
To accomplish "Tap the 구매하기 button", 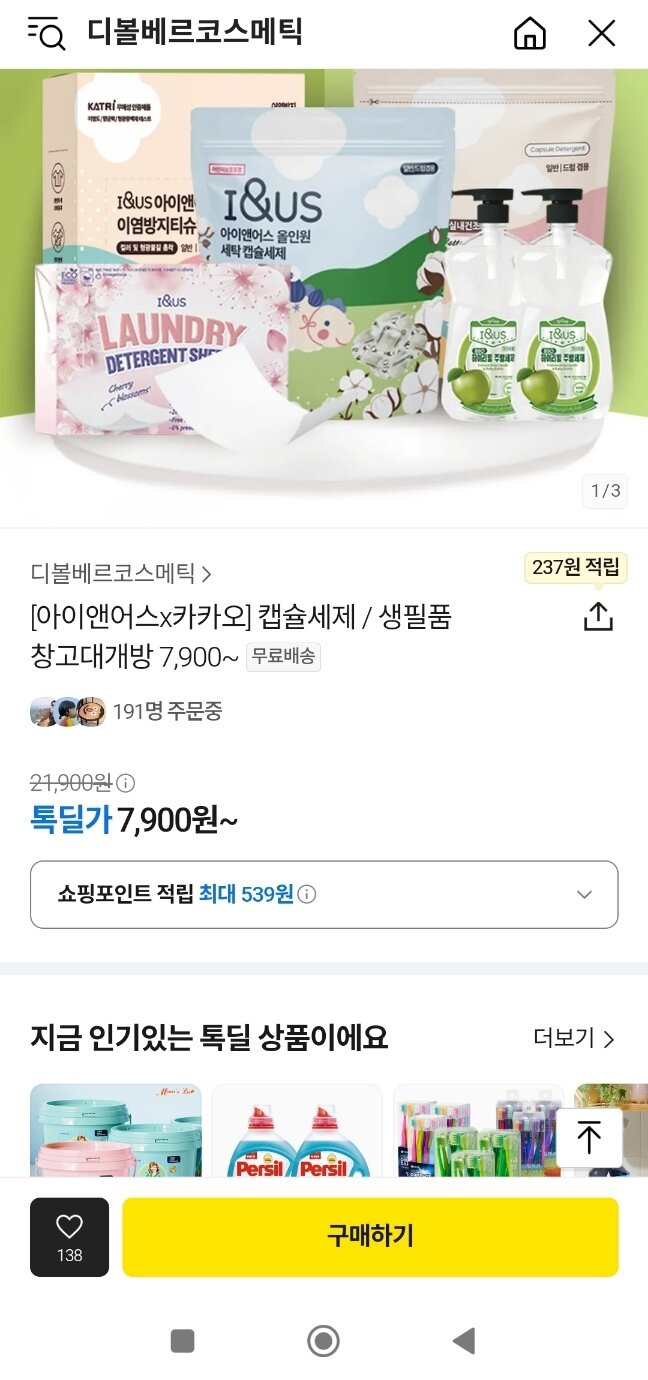I will tap(370, 1236).
